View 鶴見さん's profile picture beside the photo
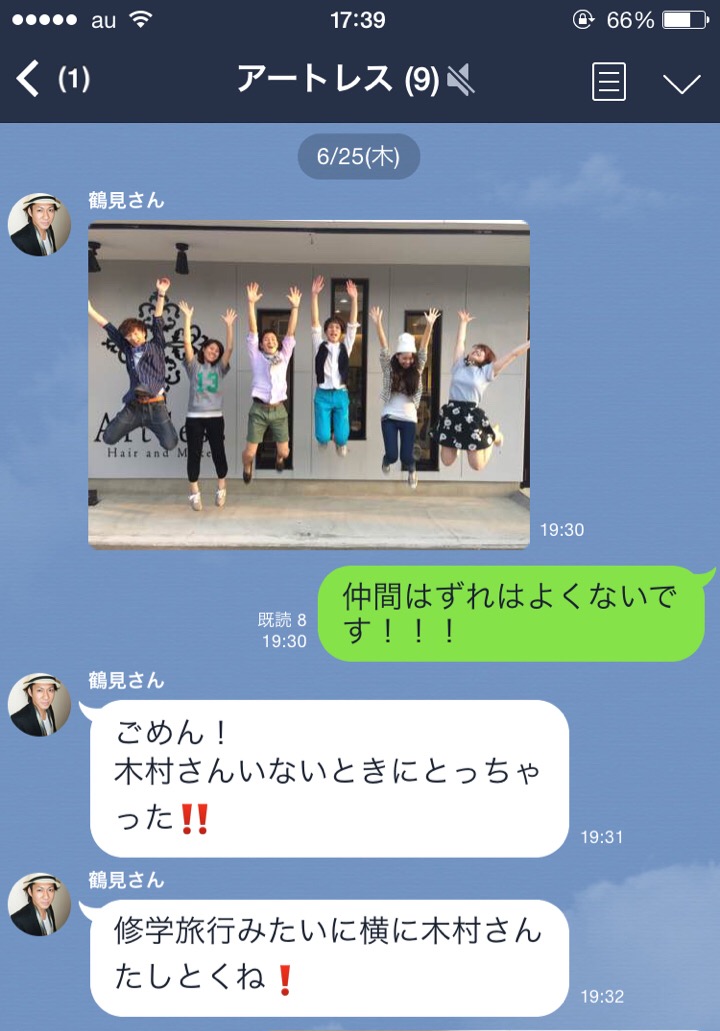The width and height of the screenshot is (720, 1031). click(x=40, y=224)
